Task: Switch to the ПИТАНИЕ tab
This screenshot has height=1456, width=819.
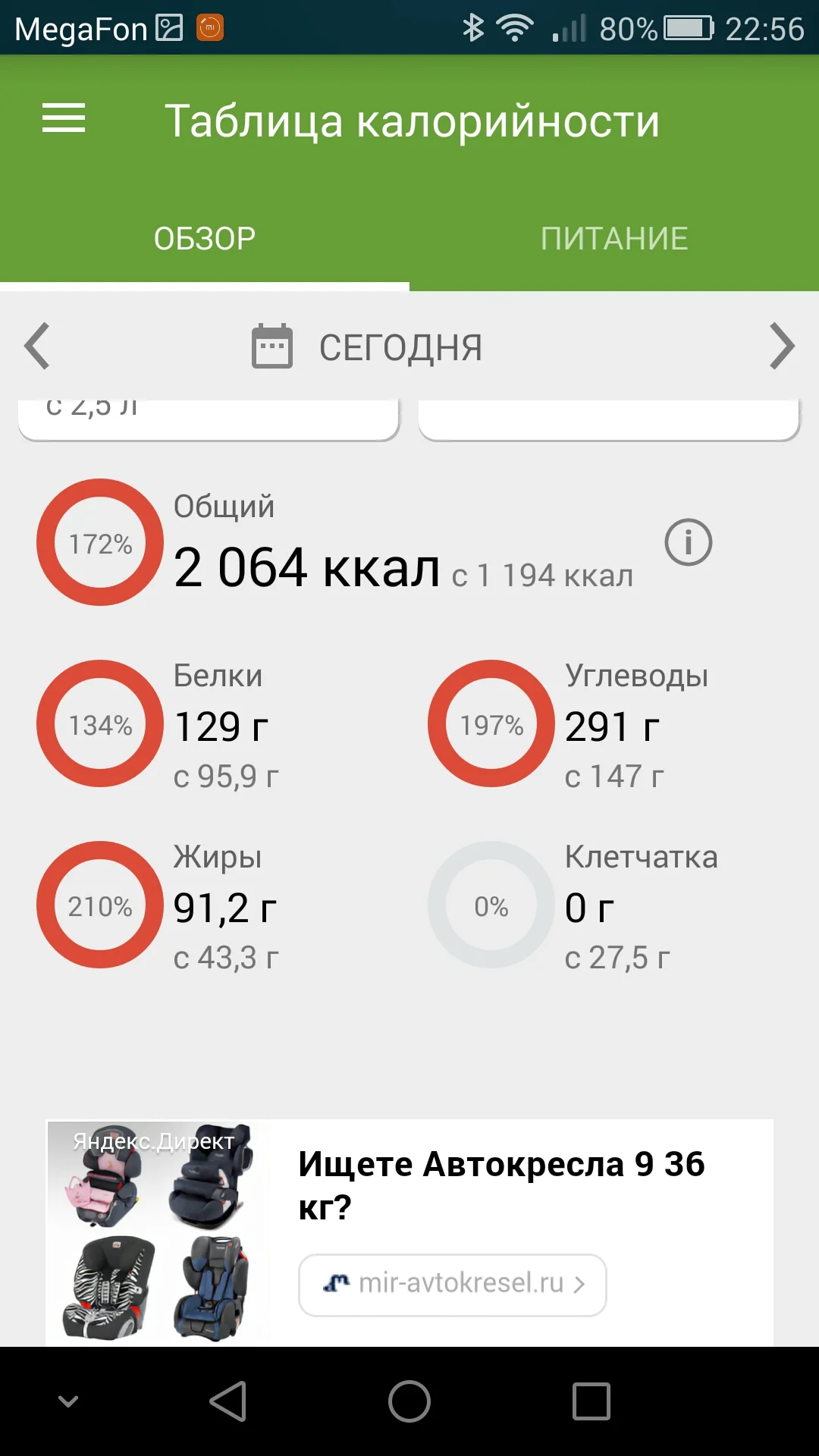Action: click(x=614, y=237)
